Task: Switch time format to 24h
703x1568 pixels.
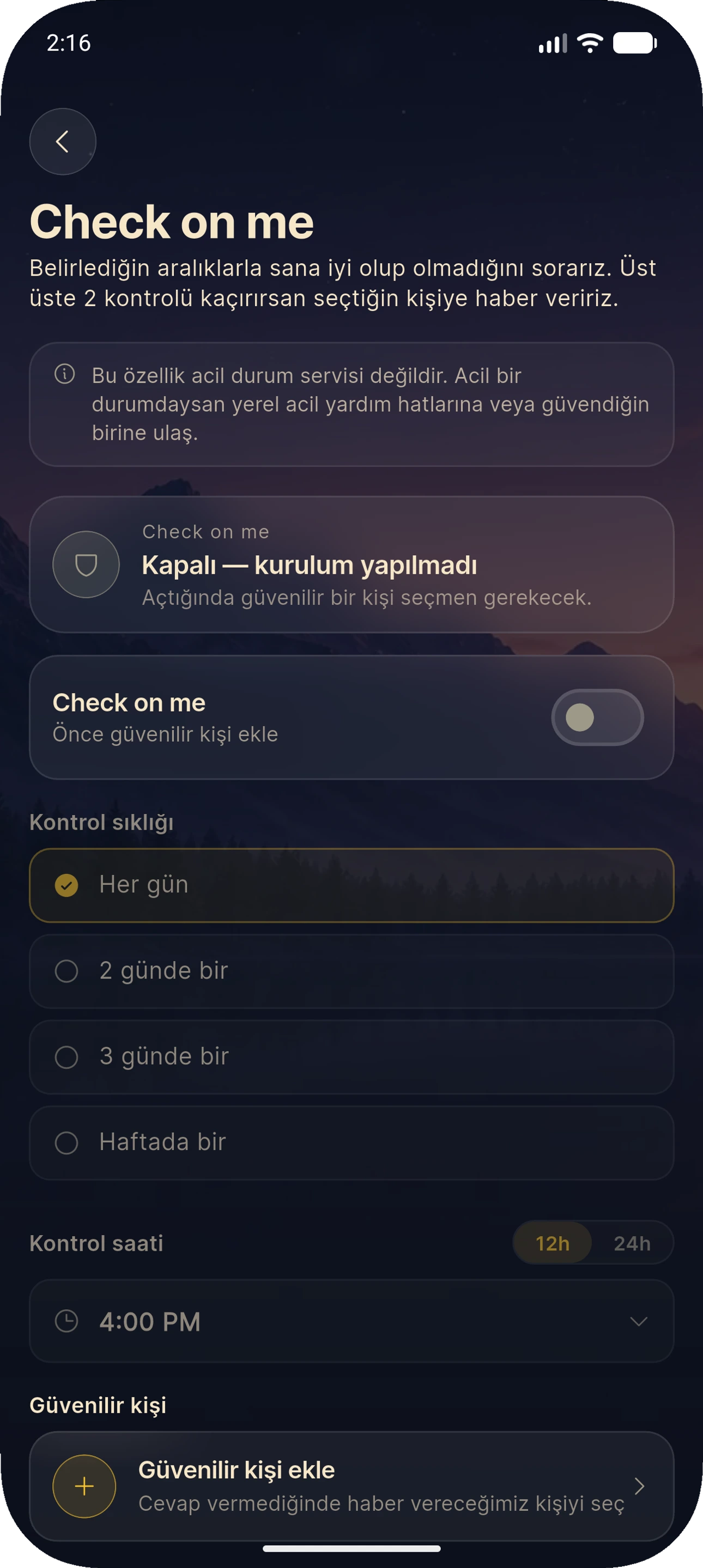Action: 632,1243
